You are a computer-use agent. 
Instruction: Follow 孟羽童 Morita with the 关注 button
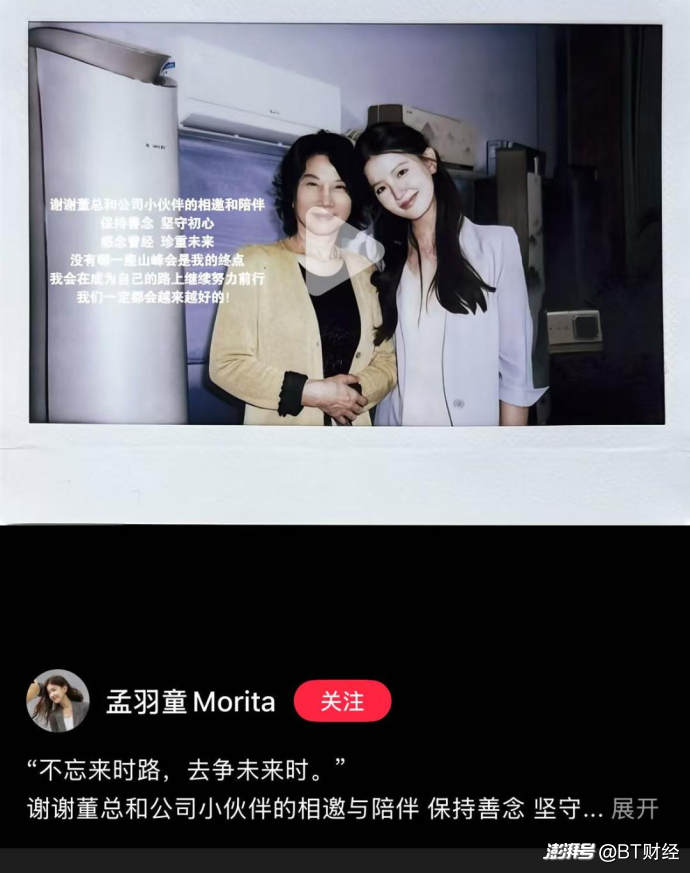pyautogui.click(x=342, y=702)
